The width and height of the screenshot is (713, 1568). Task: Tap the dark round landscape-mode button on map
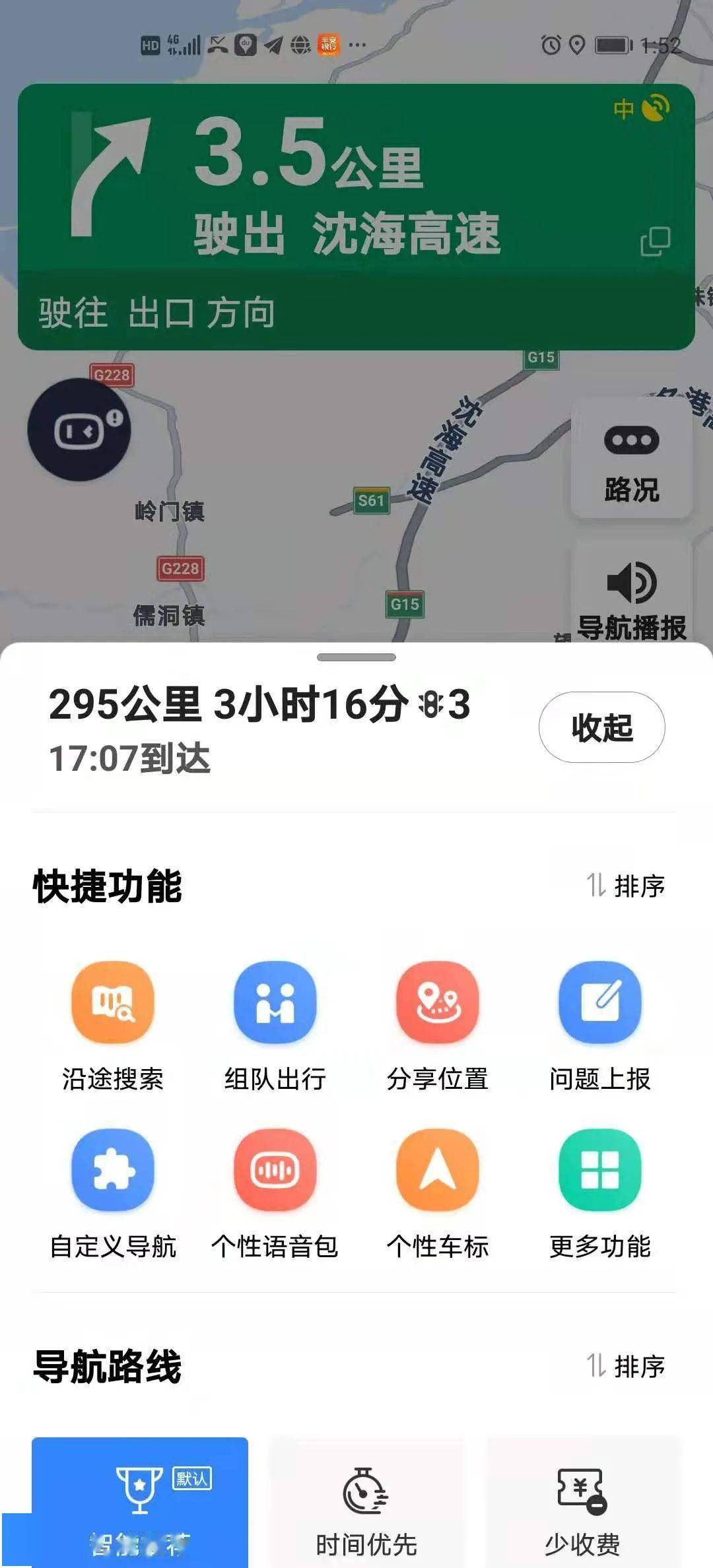pyautogui.click(x=79, y=430)
